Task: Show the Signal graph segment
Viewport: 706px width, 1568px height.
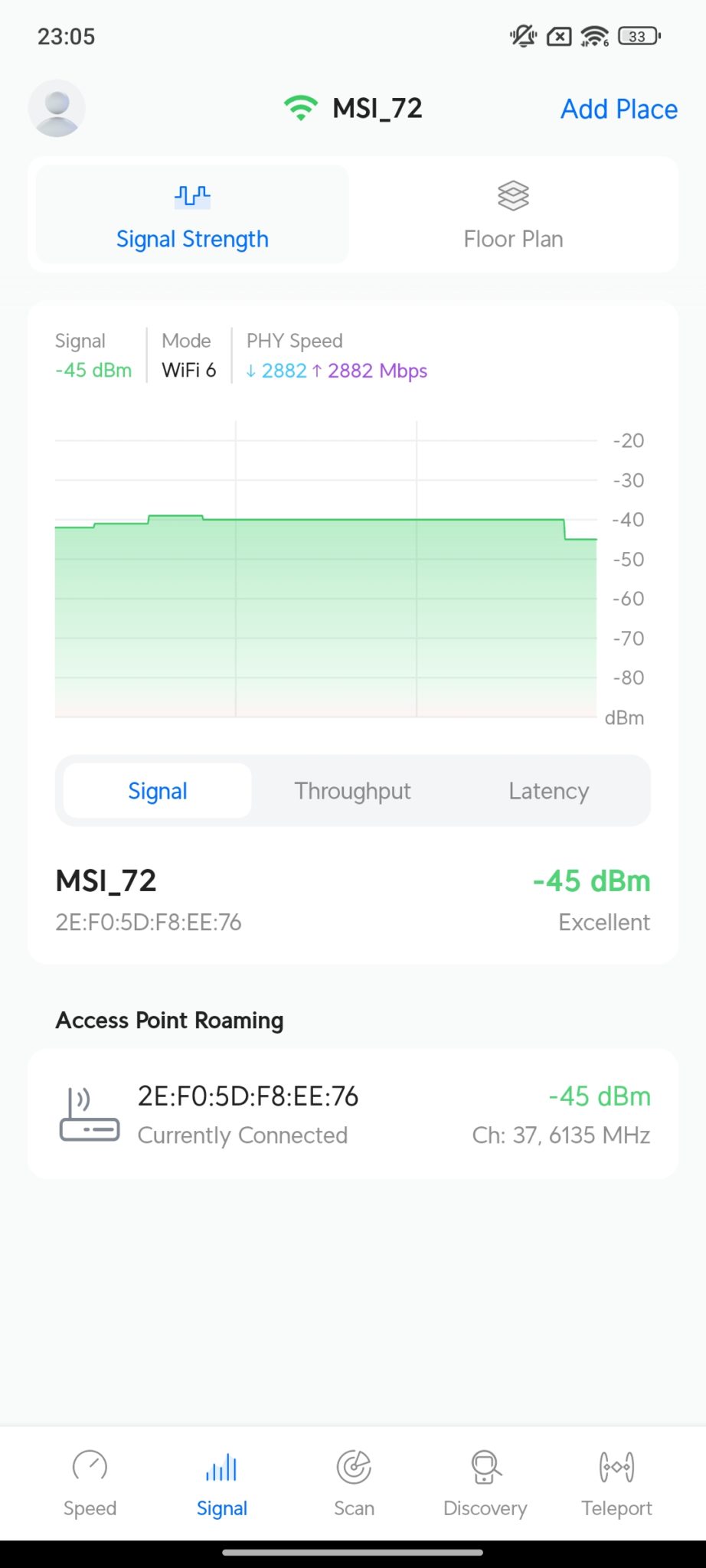Action: (158, 791)
